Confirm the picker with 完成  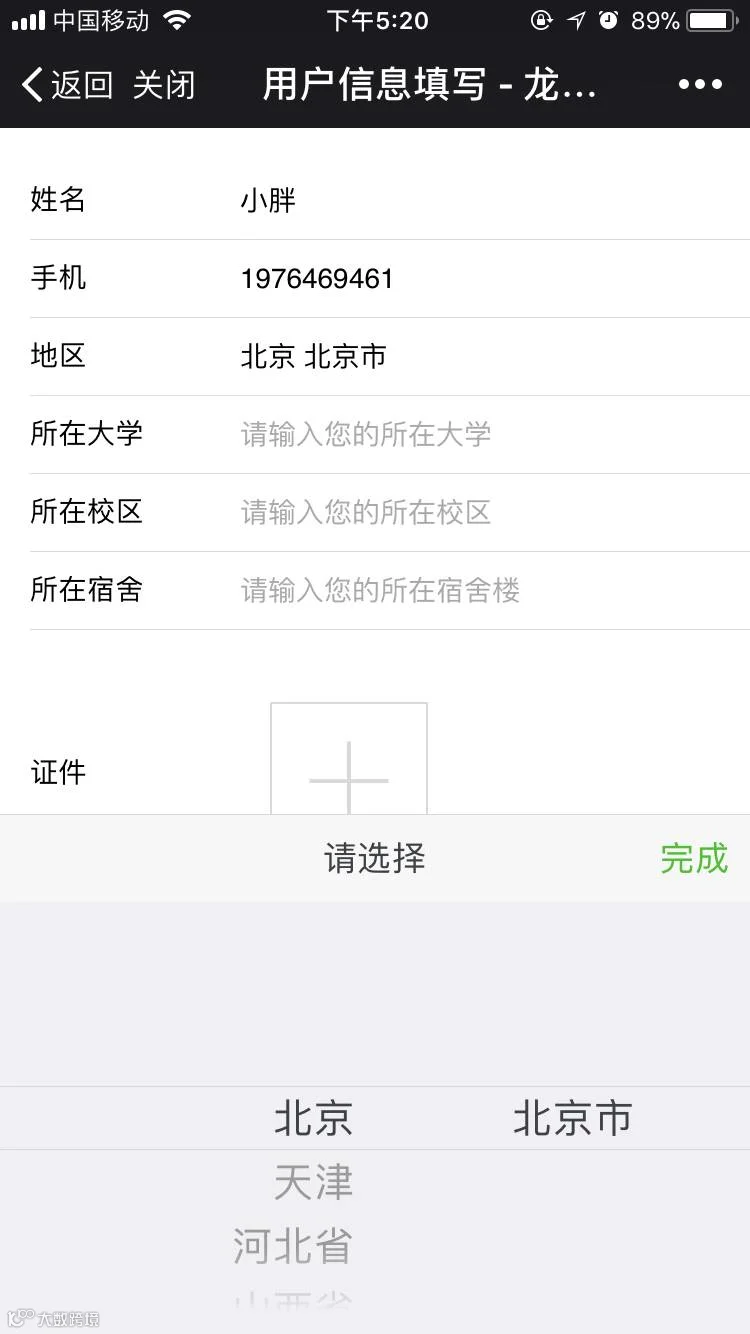click(x=694, y=858)
